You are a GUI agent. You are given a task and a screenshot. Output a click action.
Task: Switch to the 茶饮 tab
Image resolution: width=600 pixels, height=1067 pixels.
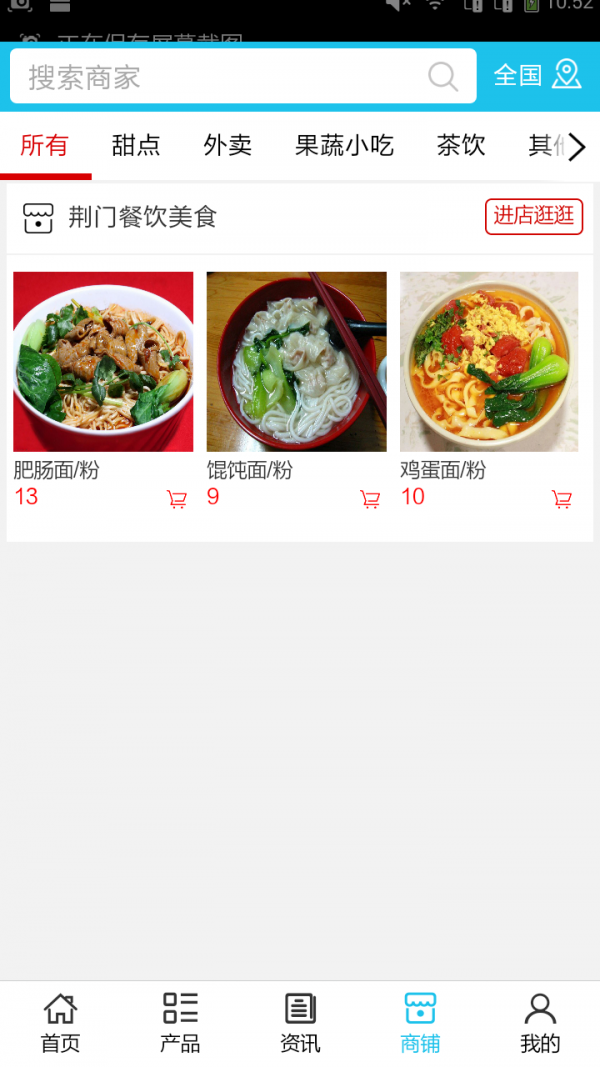[461, 145]
